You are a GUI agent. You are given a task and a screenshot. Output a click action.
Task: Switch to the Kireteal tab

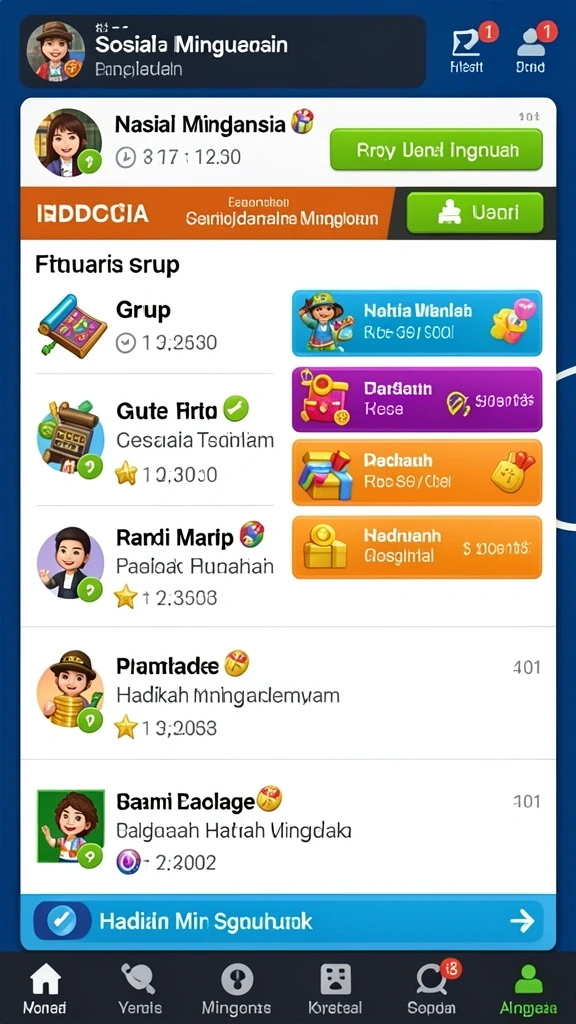click(335, 989)
